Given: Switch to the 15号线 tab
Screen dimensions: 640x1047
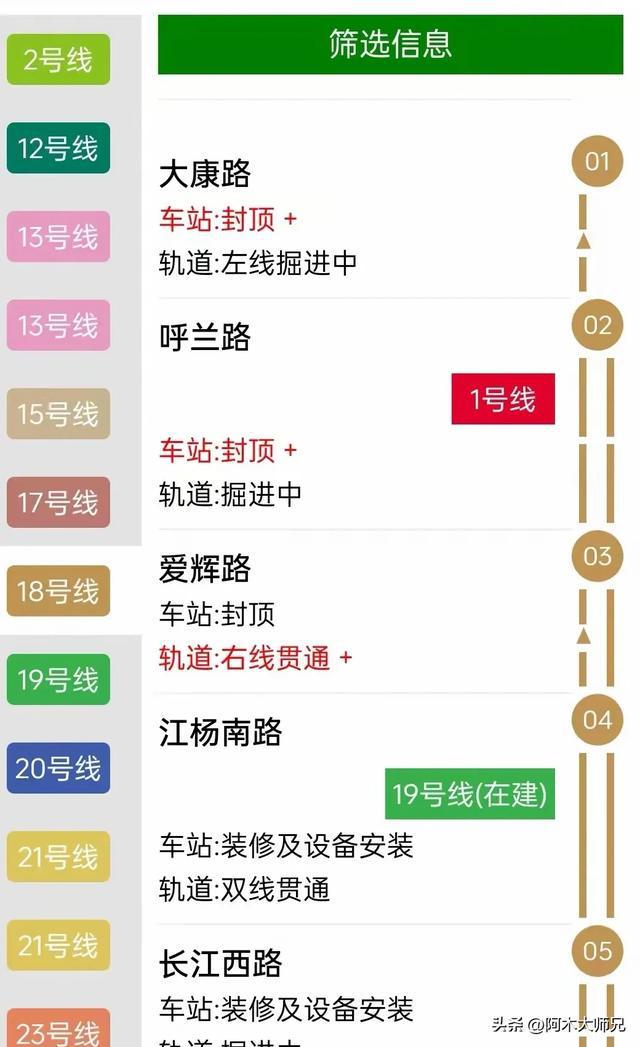Looking at the screenshot, I should pyautogui.click(x=58, y=414).
